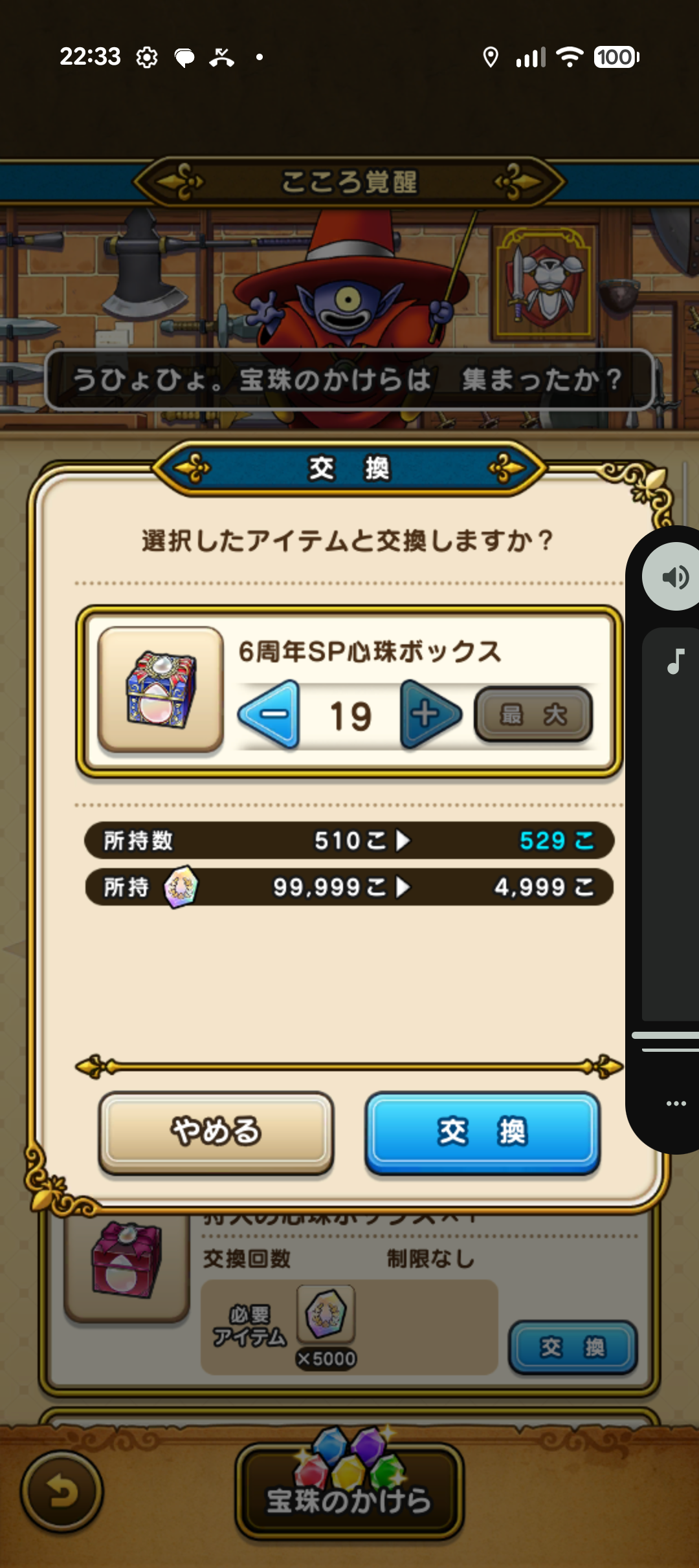Increase the exchange quantity with plus arrow
Image resolution: width=699 pixels, height=1568 pixels.
click(x=430, y=715)
